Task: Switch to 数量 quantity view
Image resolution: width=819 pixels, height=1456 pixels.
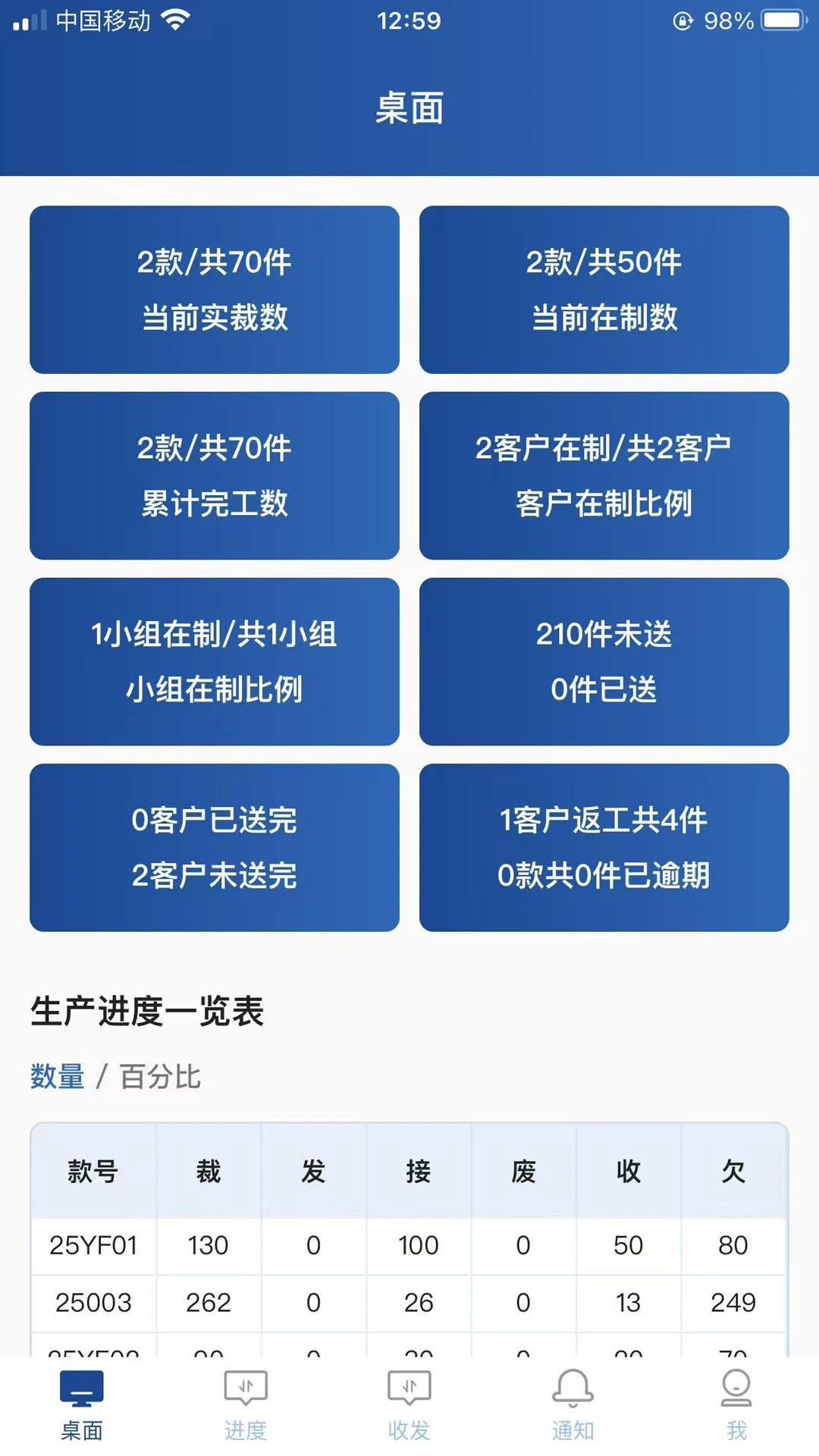Action: 55,1077
